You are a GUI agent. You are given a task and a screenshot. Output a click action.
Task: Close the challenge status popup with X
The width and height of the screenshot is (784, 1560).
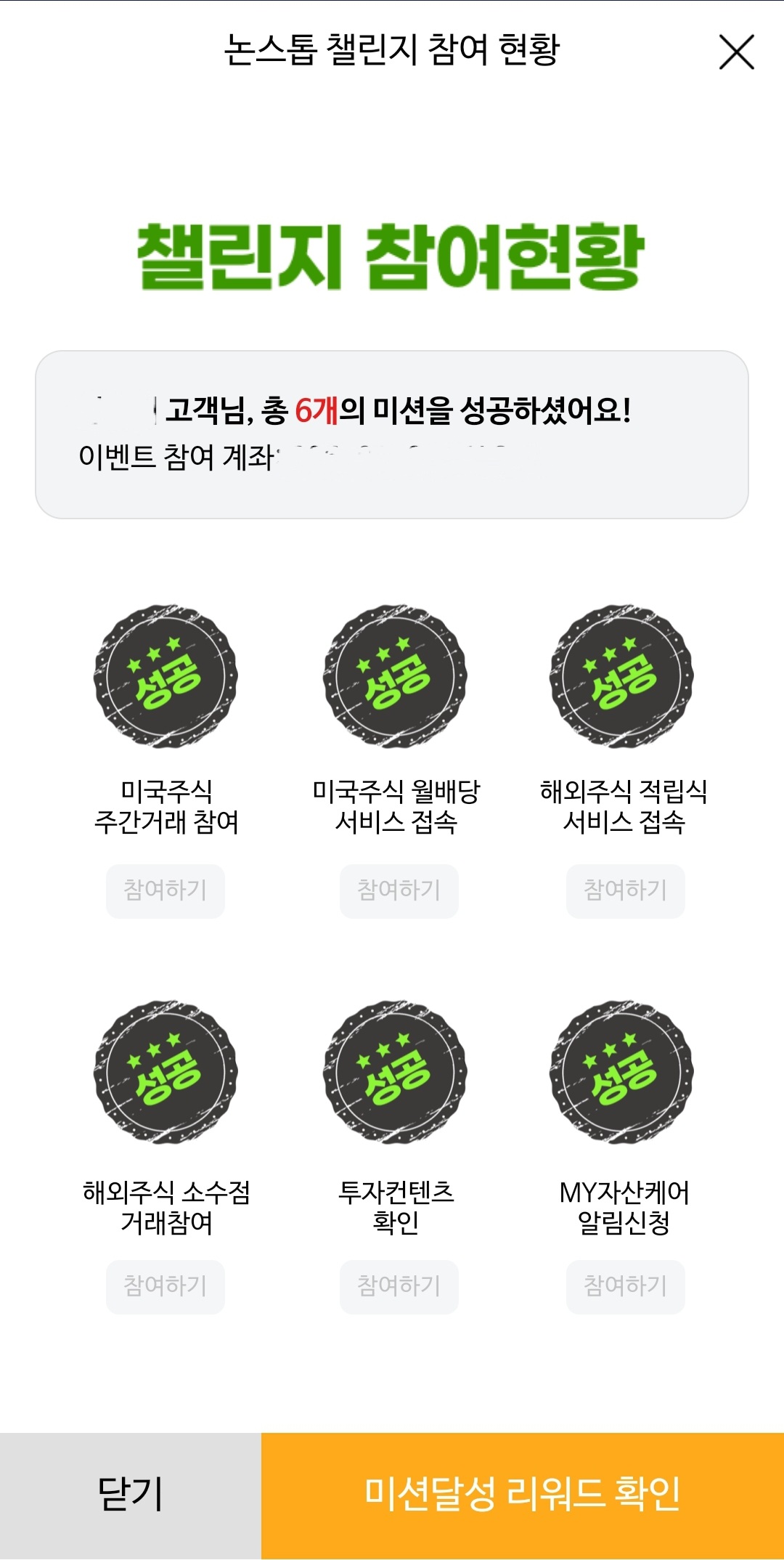pyautogui.click(x=737, y=52)
